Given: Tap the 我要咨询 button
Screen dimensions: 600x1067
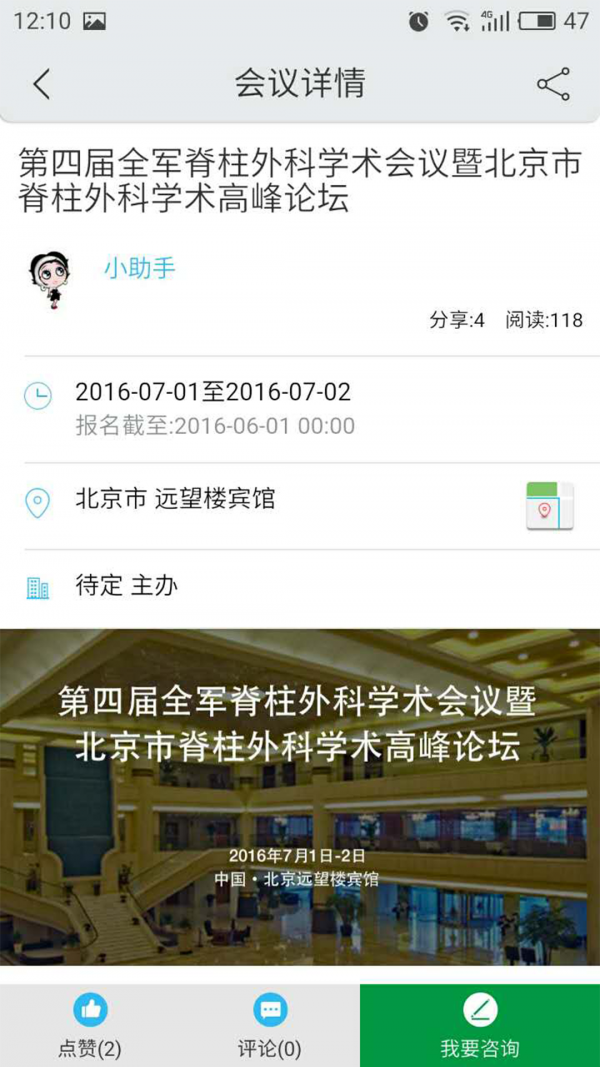Looking at the screenshot, I should coord(480,1025).
